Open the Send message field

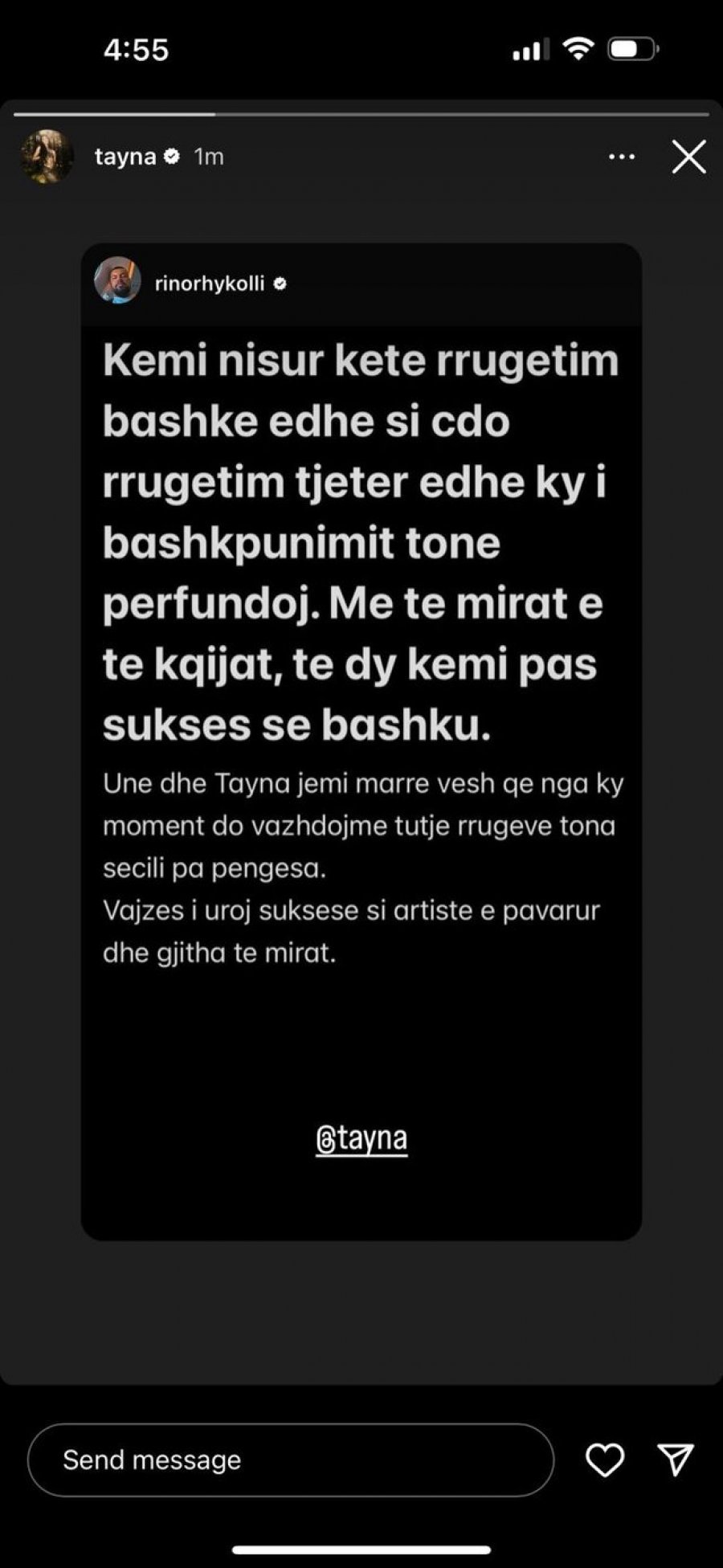click(x=290, y=1460)
